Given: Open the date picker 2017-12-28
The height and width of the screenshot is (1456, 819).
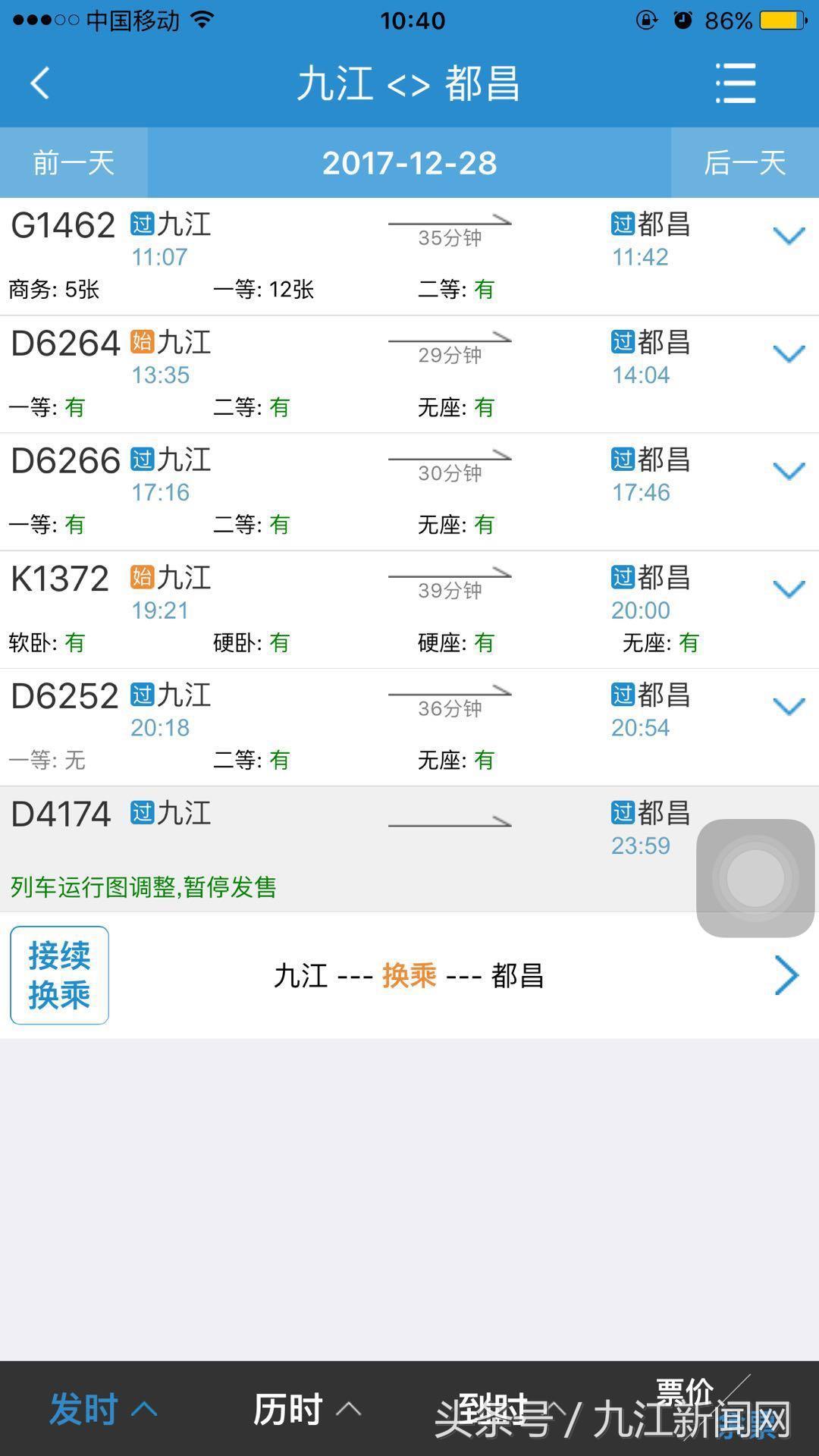Looking at the screenshot, I should tap(409, 162).
